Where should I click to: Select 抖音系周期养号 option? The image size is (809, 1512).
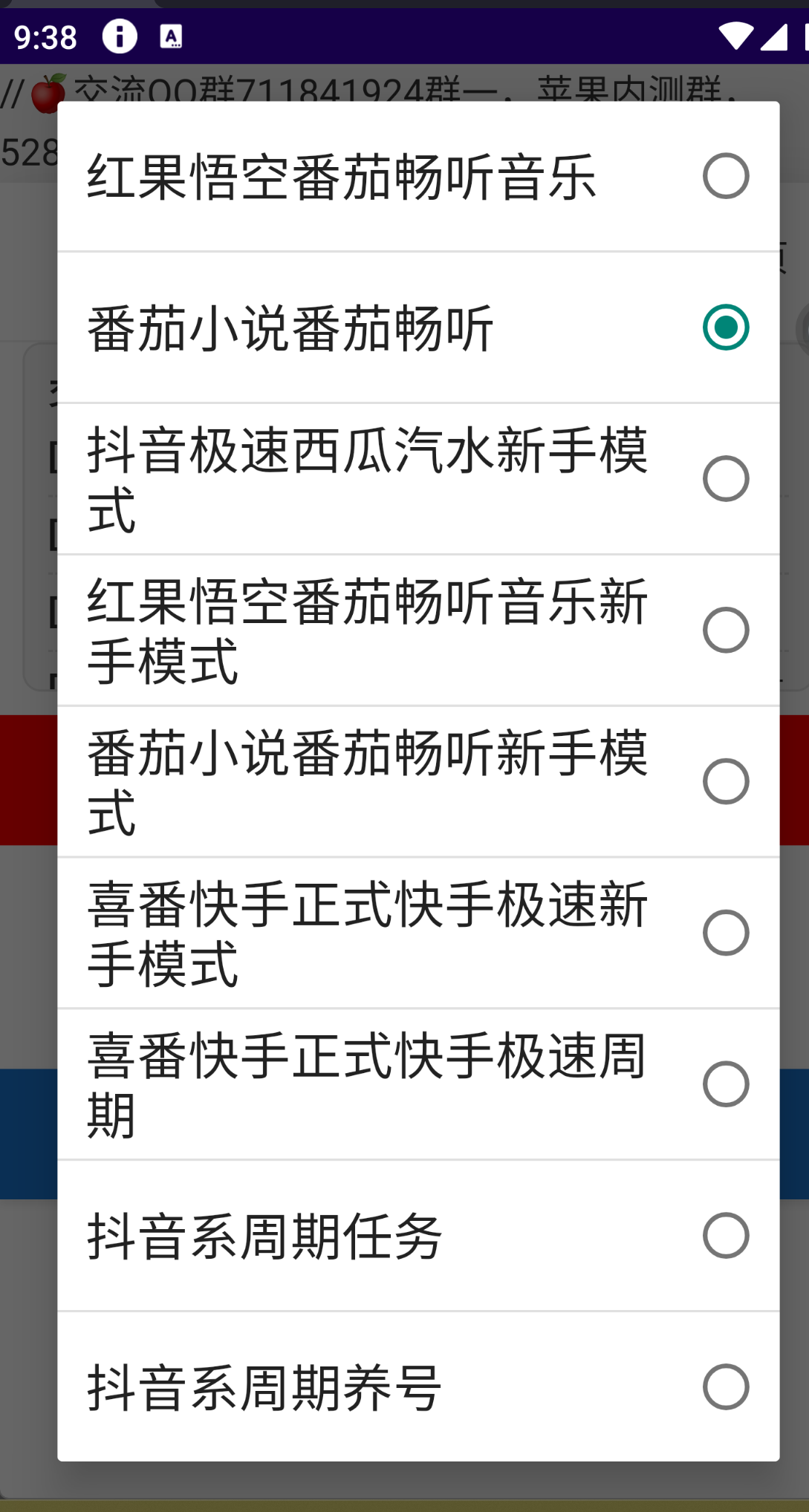(418, 1386)
